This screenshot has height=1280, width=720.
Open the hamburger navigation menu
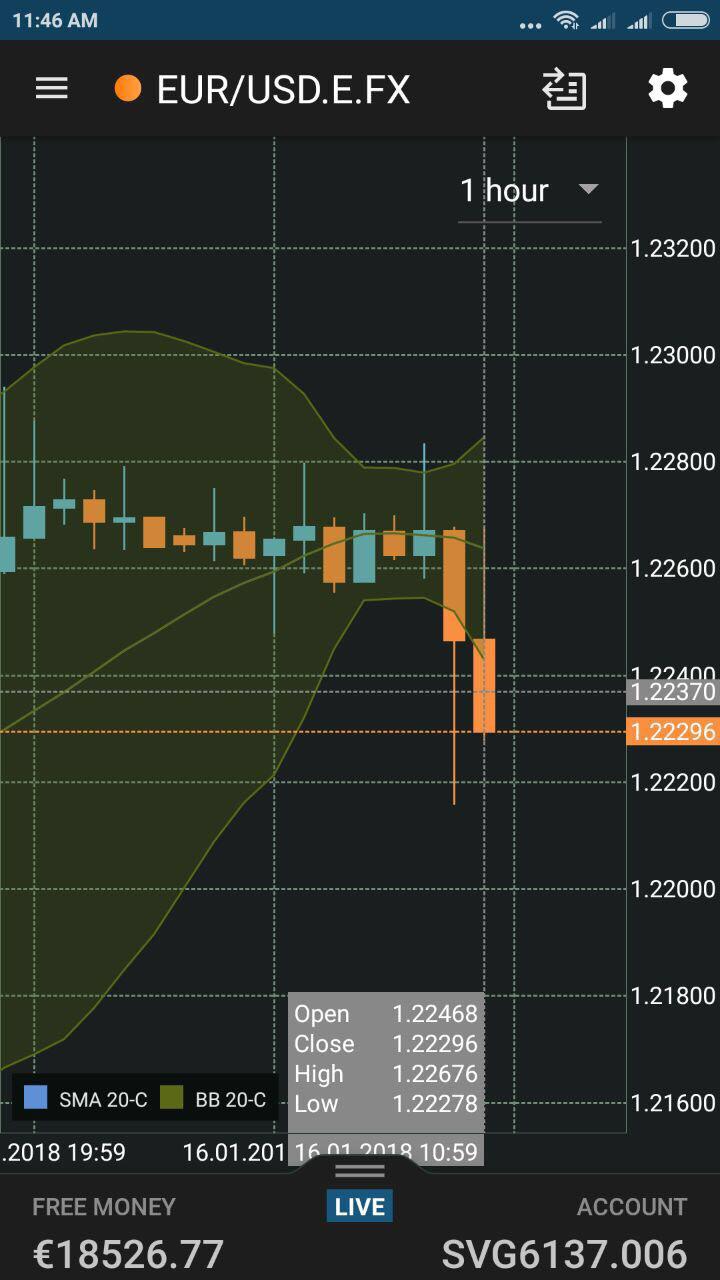tap(52, 89)
